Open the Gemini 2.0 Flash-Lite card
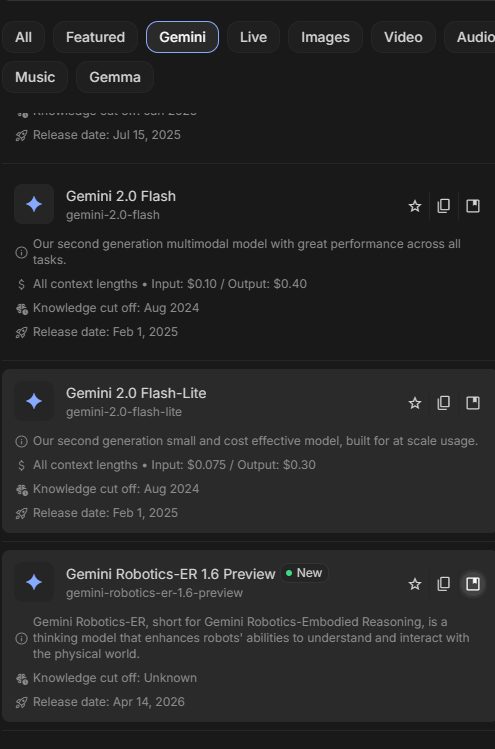 pyautogui.click(x=248, y=451)
